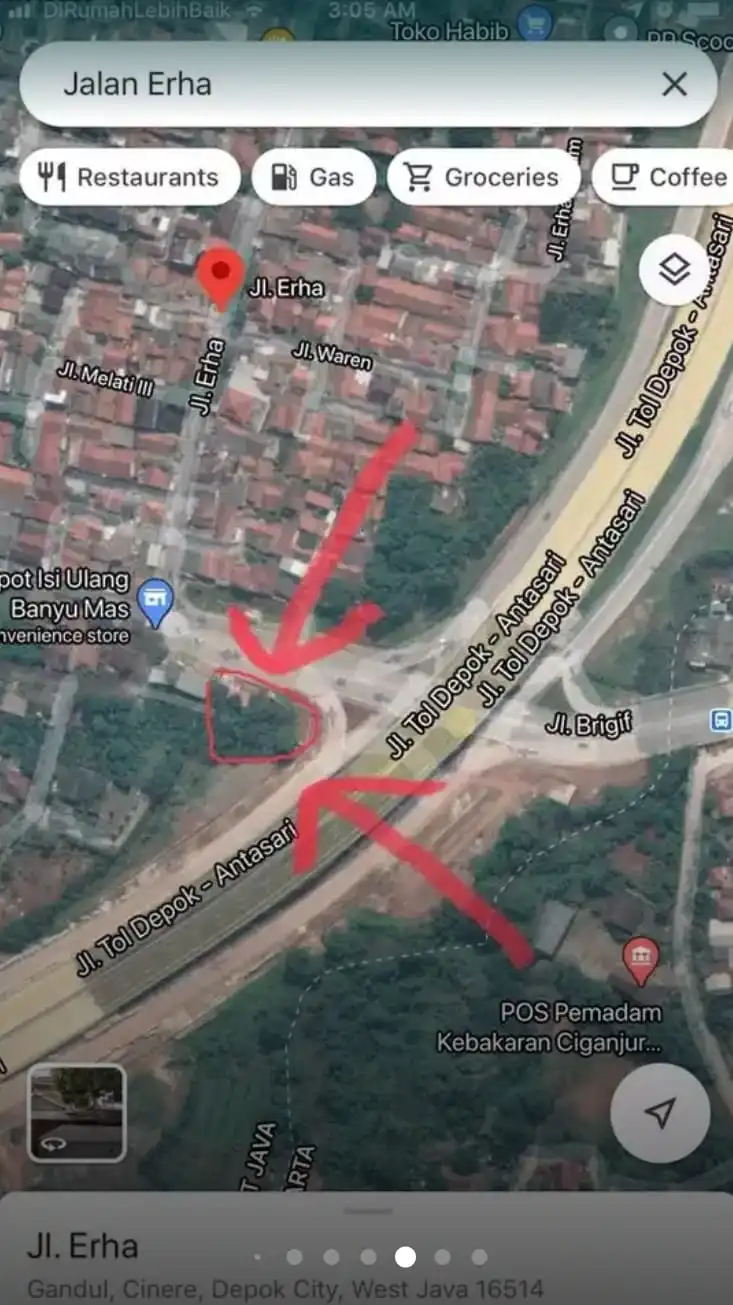Tap the location arrow button
The width and height of the screenshot is (733, 1305).
pos(660,1112)
